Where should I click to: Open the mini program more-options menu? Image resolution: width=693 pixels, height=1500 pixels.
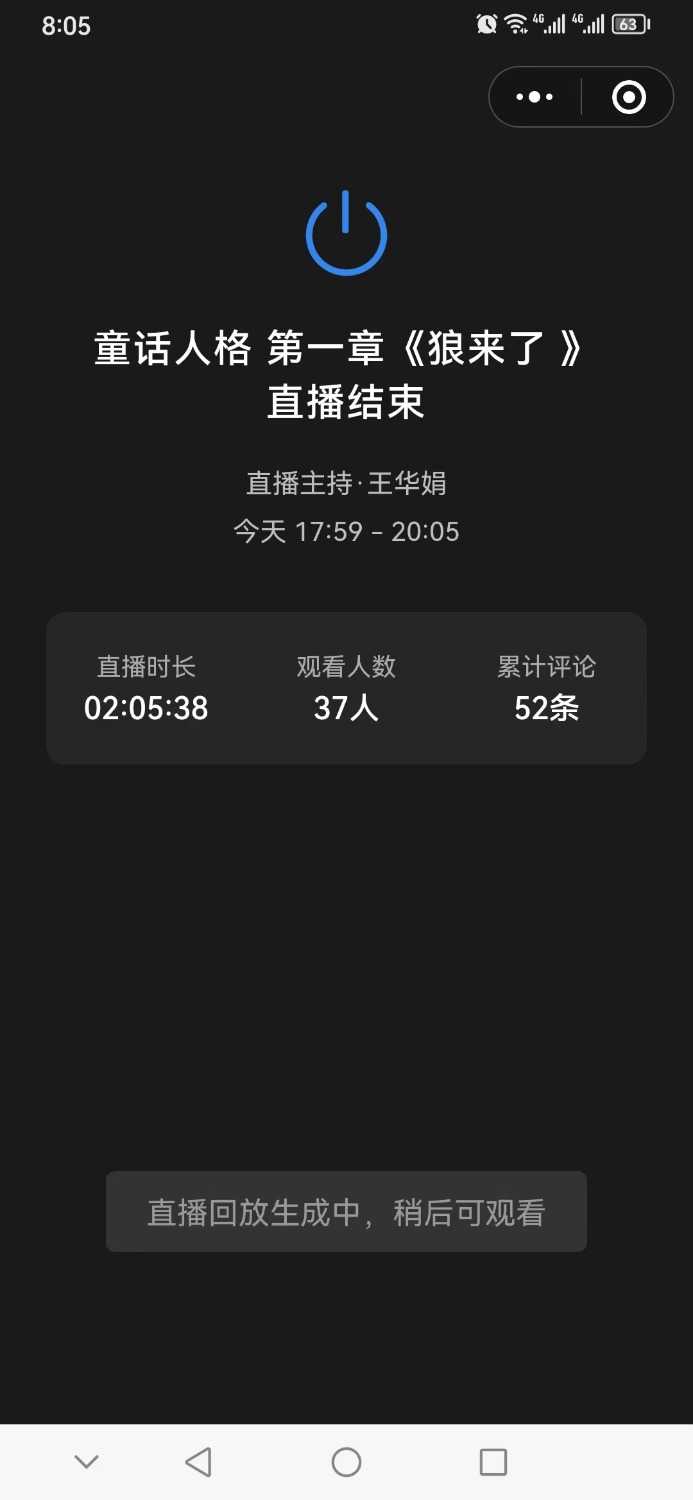tap(534, 97)
